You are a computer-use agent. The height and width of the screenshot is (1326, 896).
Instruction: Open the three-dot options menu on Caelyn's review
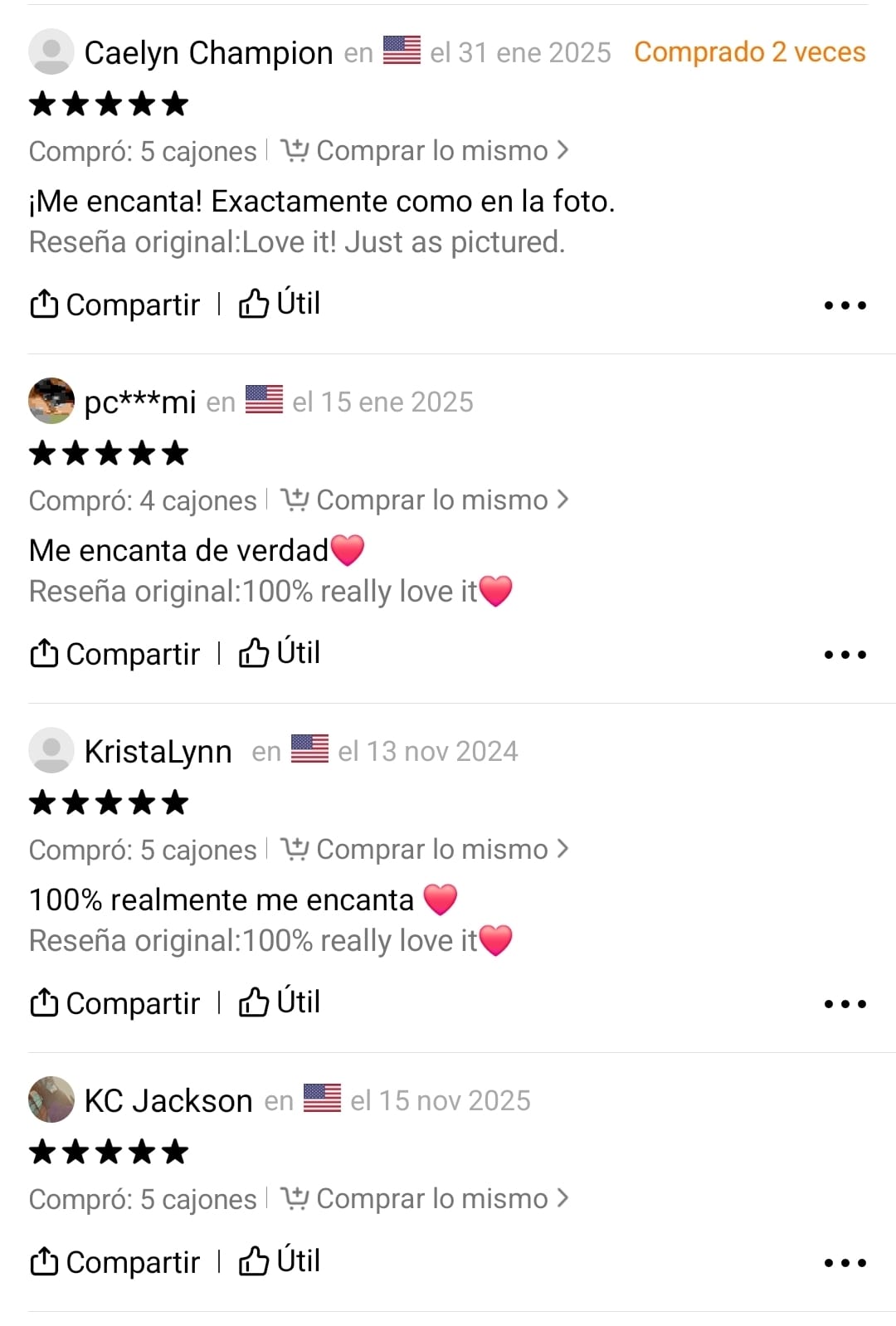coord(844,304)
